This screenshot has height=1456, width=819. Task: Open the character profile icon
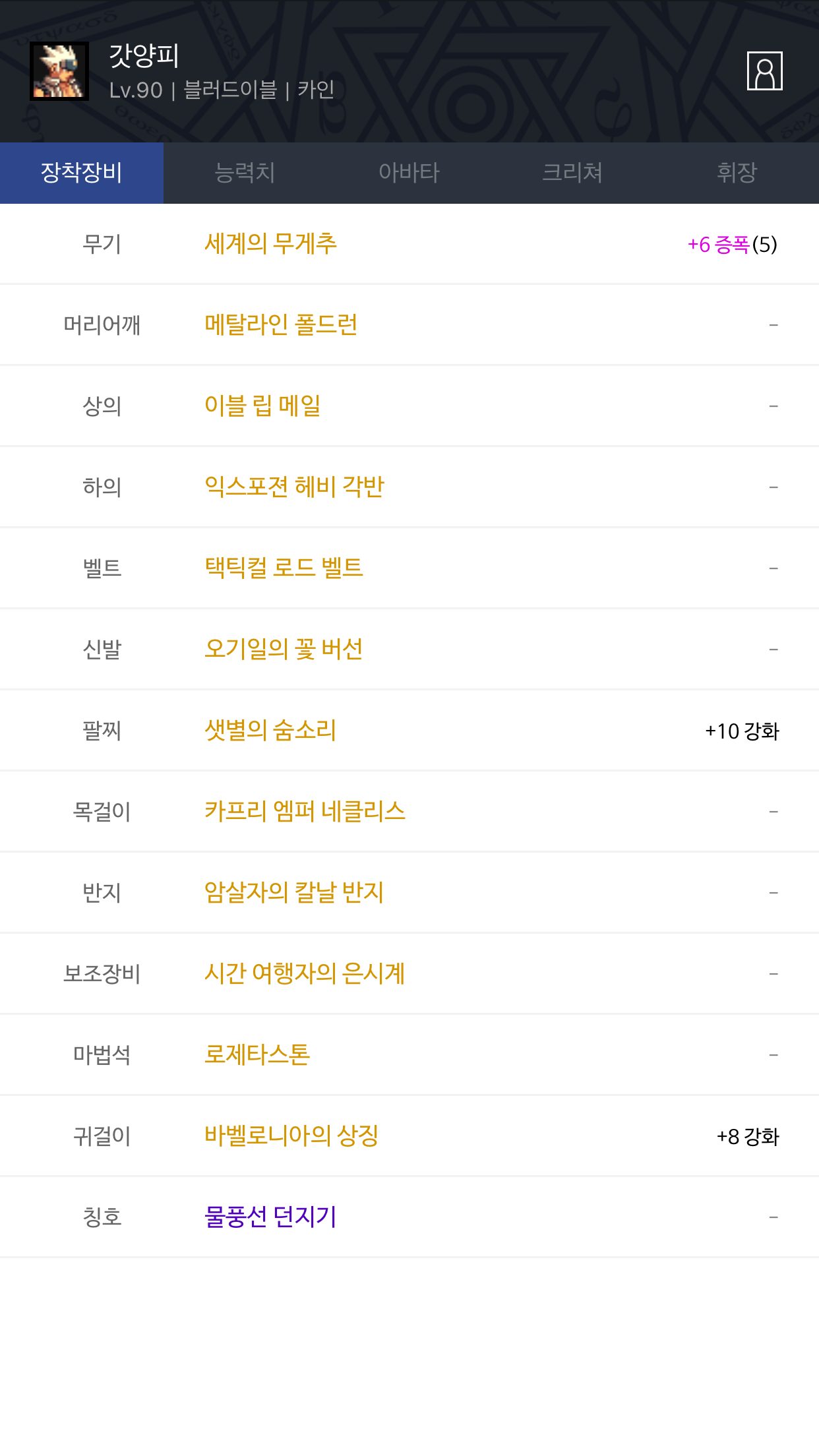tap(764, 71)
